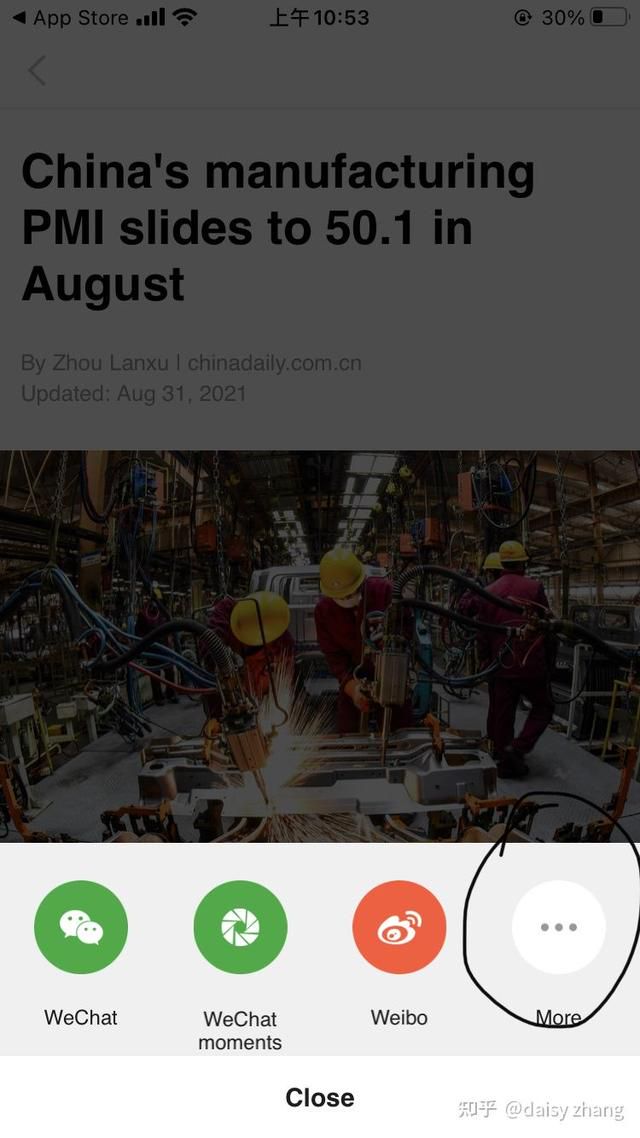The width and height of the screenshot is (640, 1138).
Task: Share the article on Weibo
Action: pos(399,927)
